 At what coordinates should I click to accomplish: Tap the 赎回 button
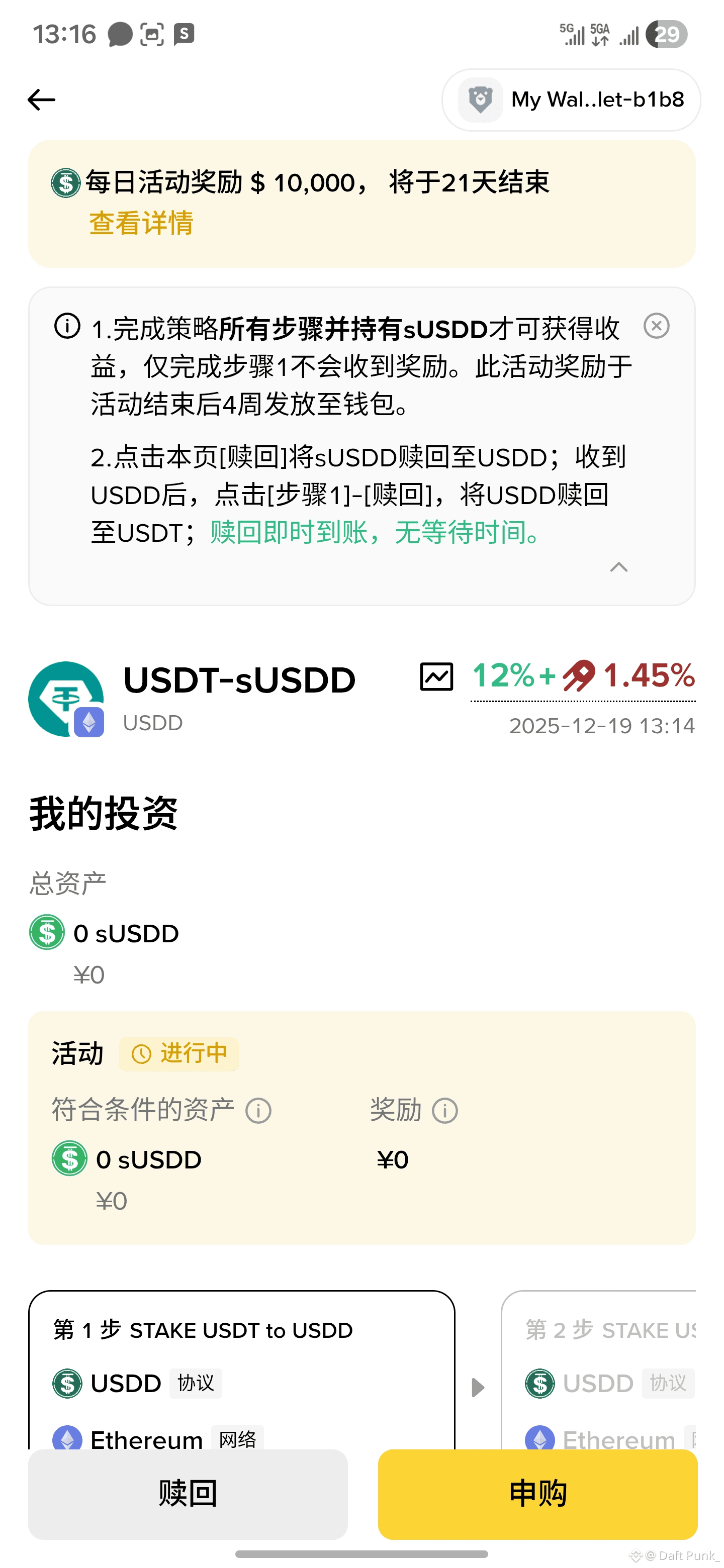[x=188, y=1494]
